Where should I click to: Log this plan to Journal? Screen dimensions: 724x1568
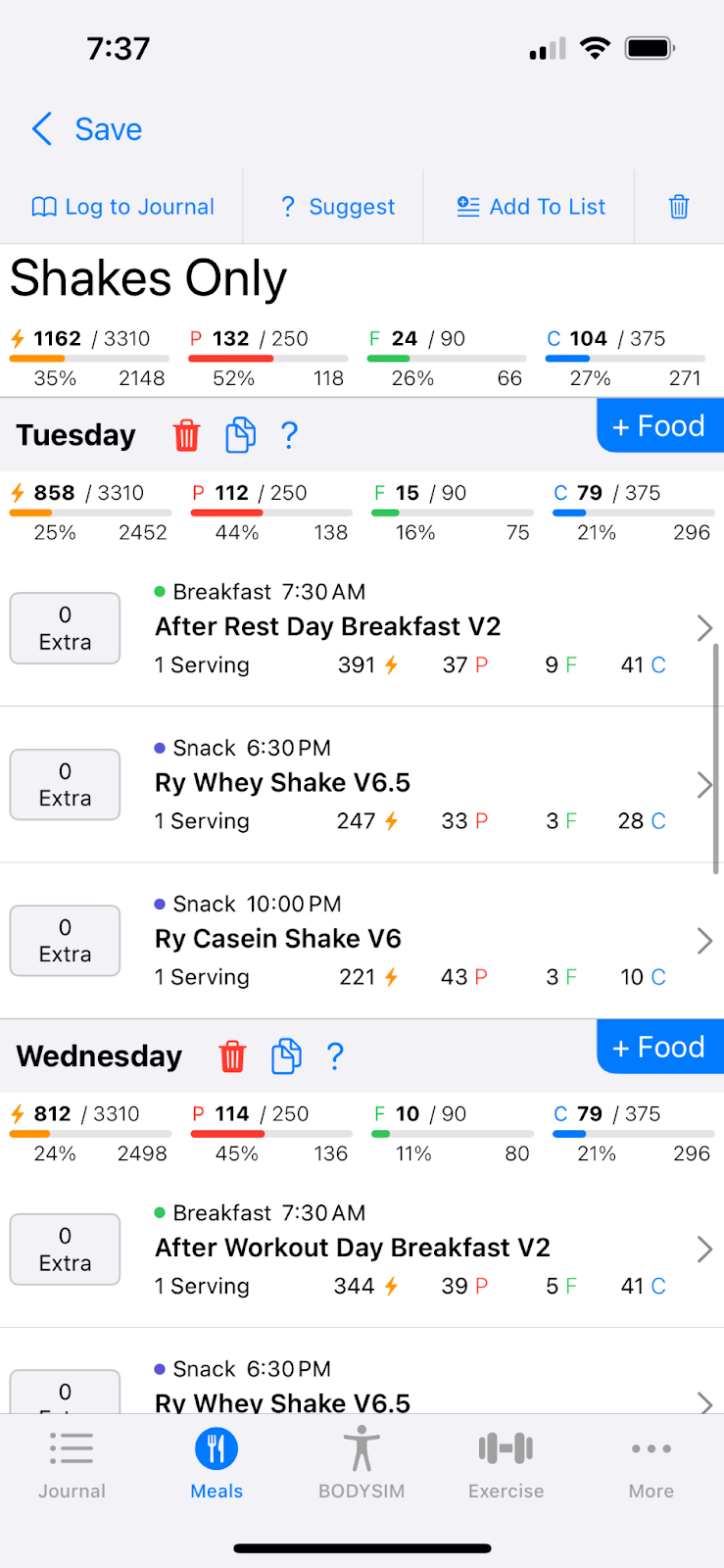click(x=122, y=207)
